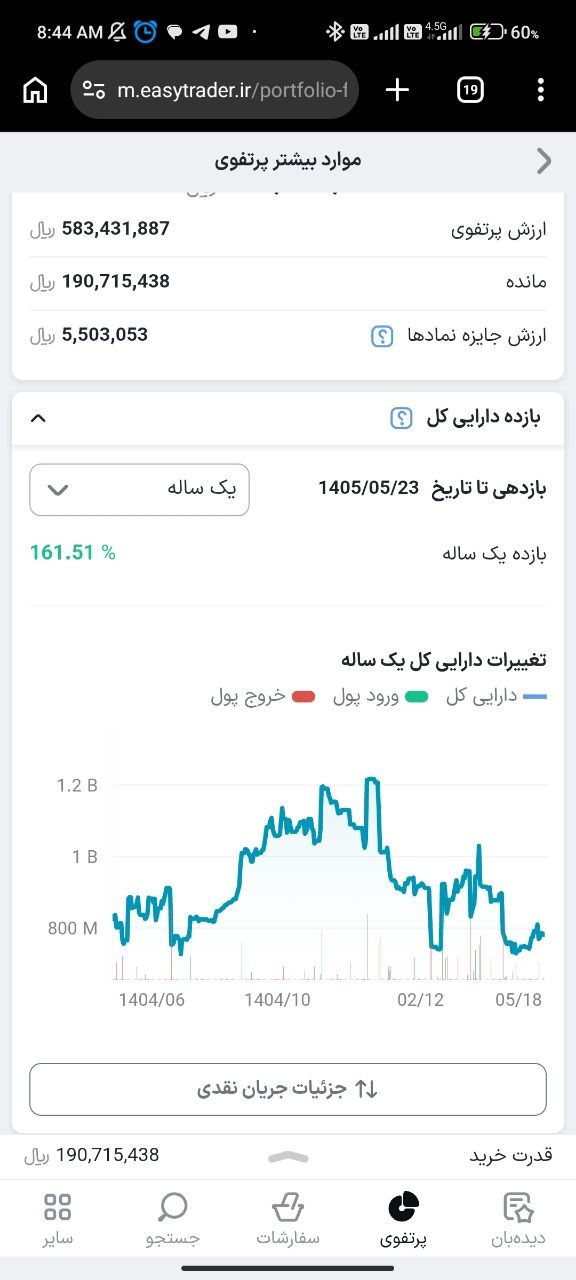Open the tab switcher showing 19 tabs
This screenshot has height=1280, width=576.
click(470, 90)
